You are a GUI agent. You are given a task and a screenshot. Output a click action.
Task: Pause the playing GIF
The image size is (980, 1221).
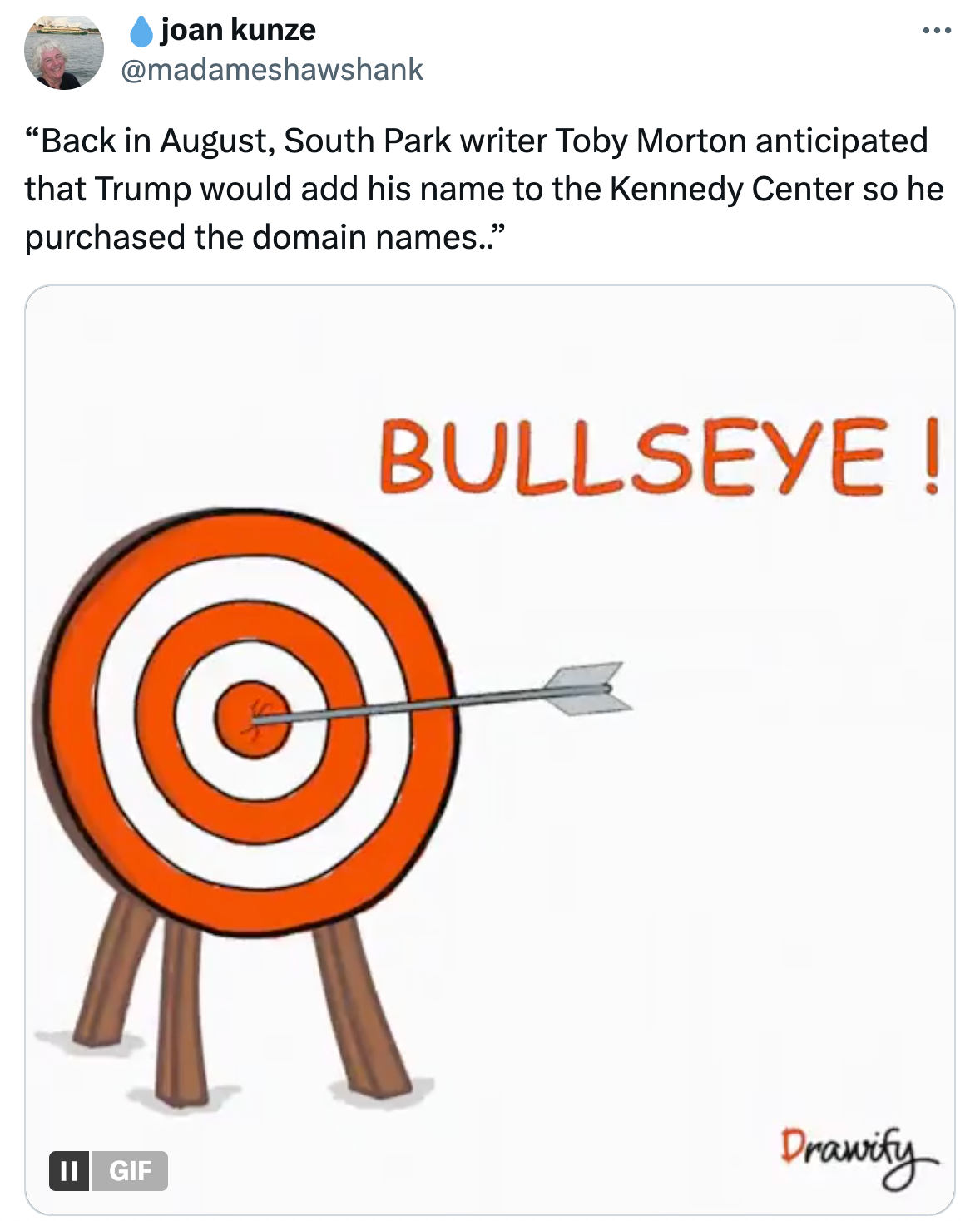pos(69,1171)
